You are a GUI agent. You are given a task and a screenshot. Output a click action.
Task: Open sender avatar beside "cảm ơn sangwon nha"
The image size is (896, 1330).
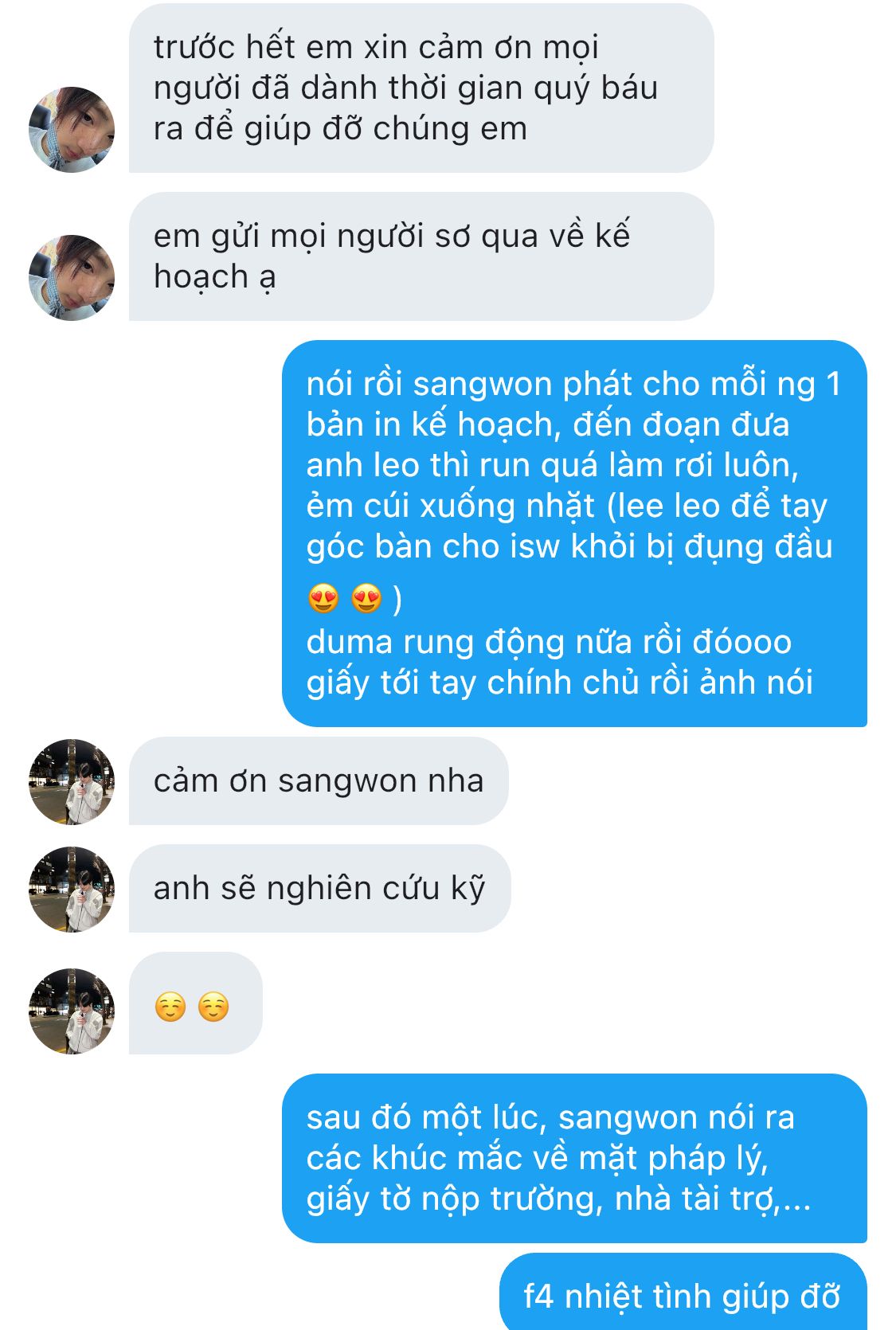72,782
